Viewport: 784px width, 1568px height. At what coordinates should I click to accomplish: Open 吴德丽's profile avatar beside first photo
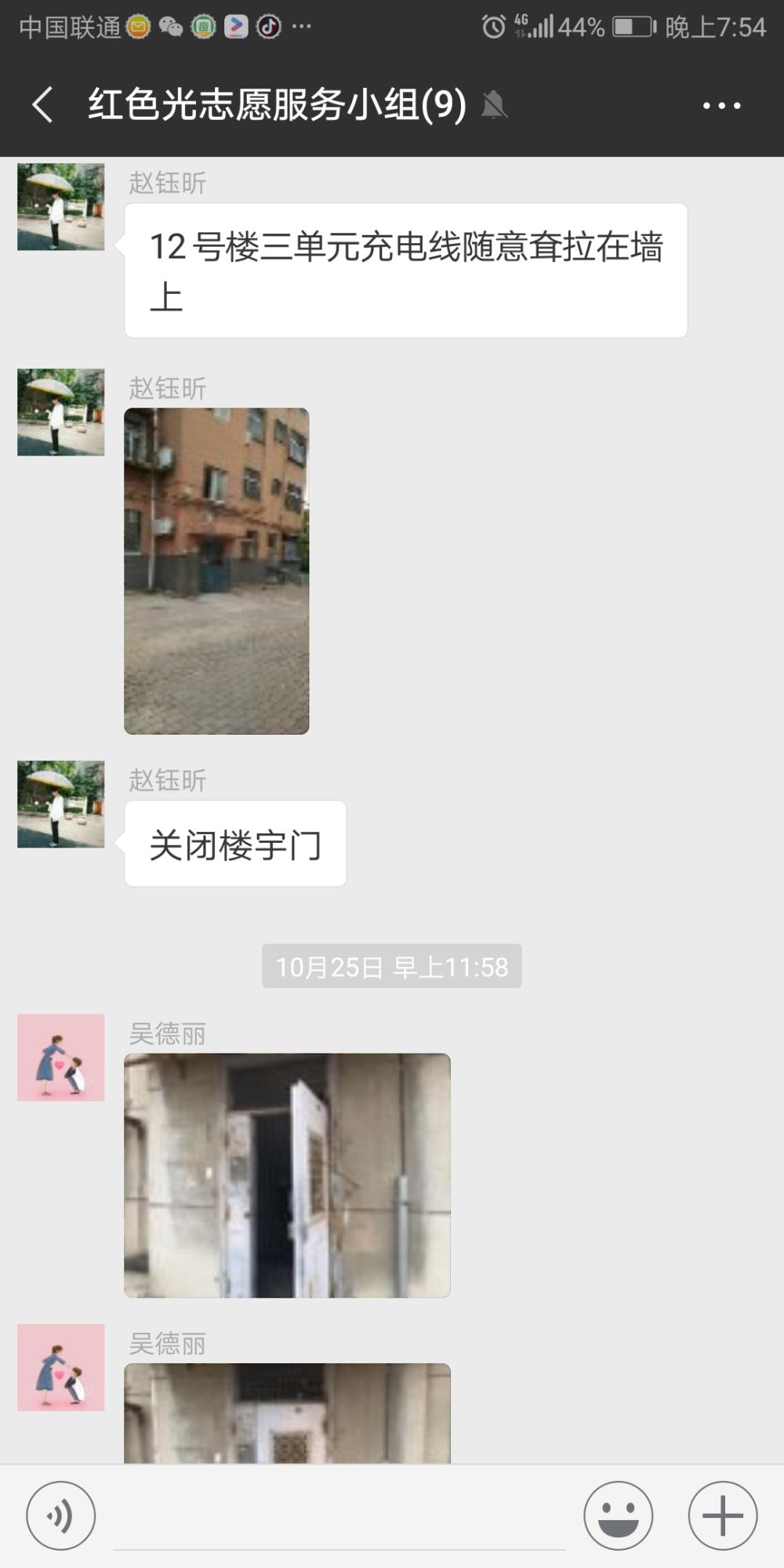coord(61,1058)
